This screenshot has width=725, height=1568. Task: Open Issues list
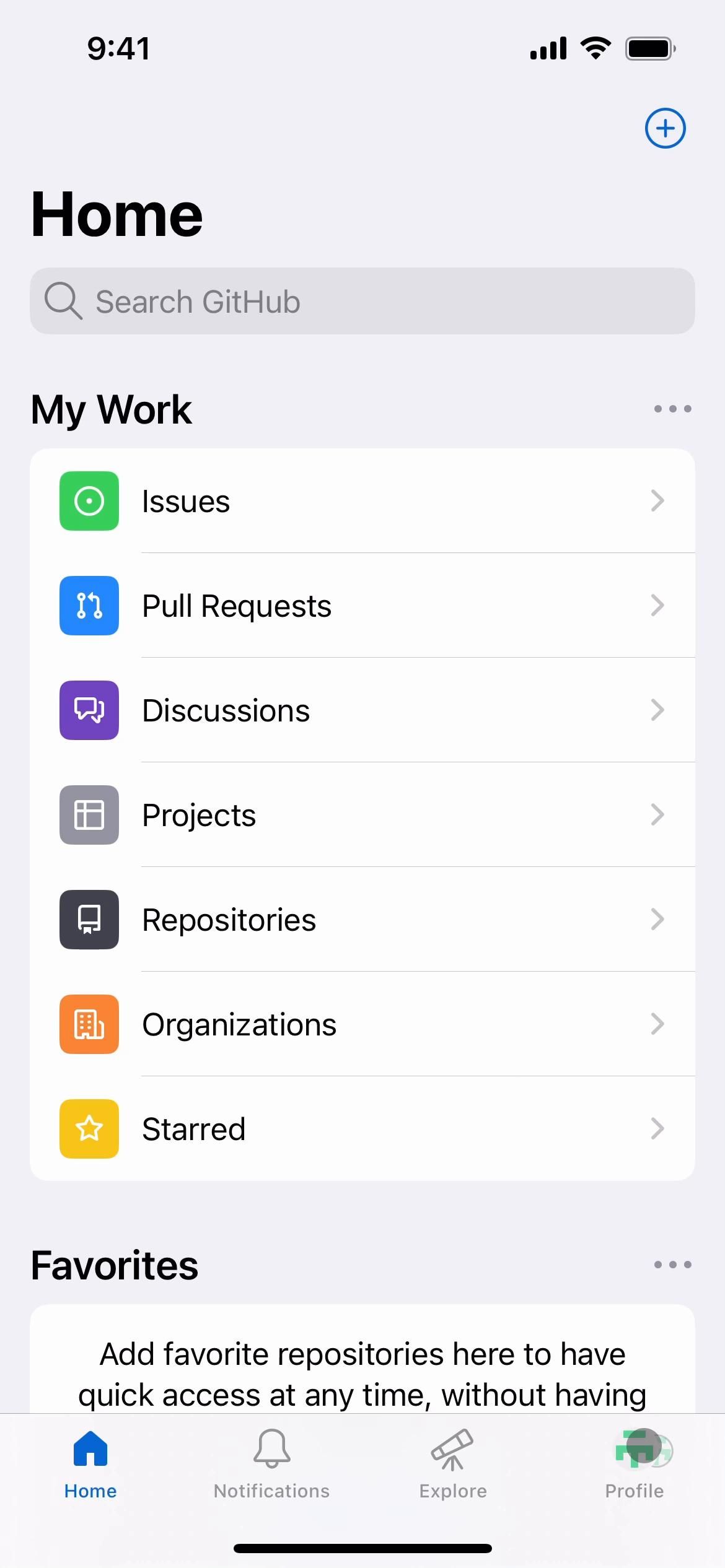coord(362,501)
